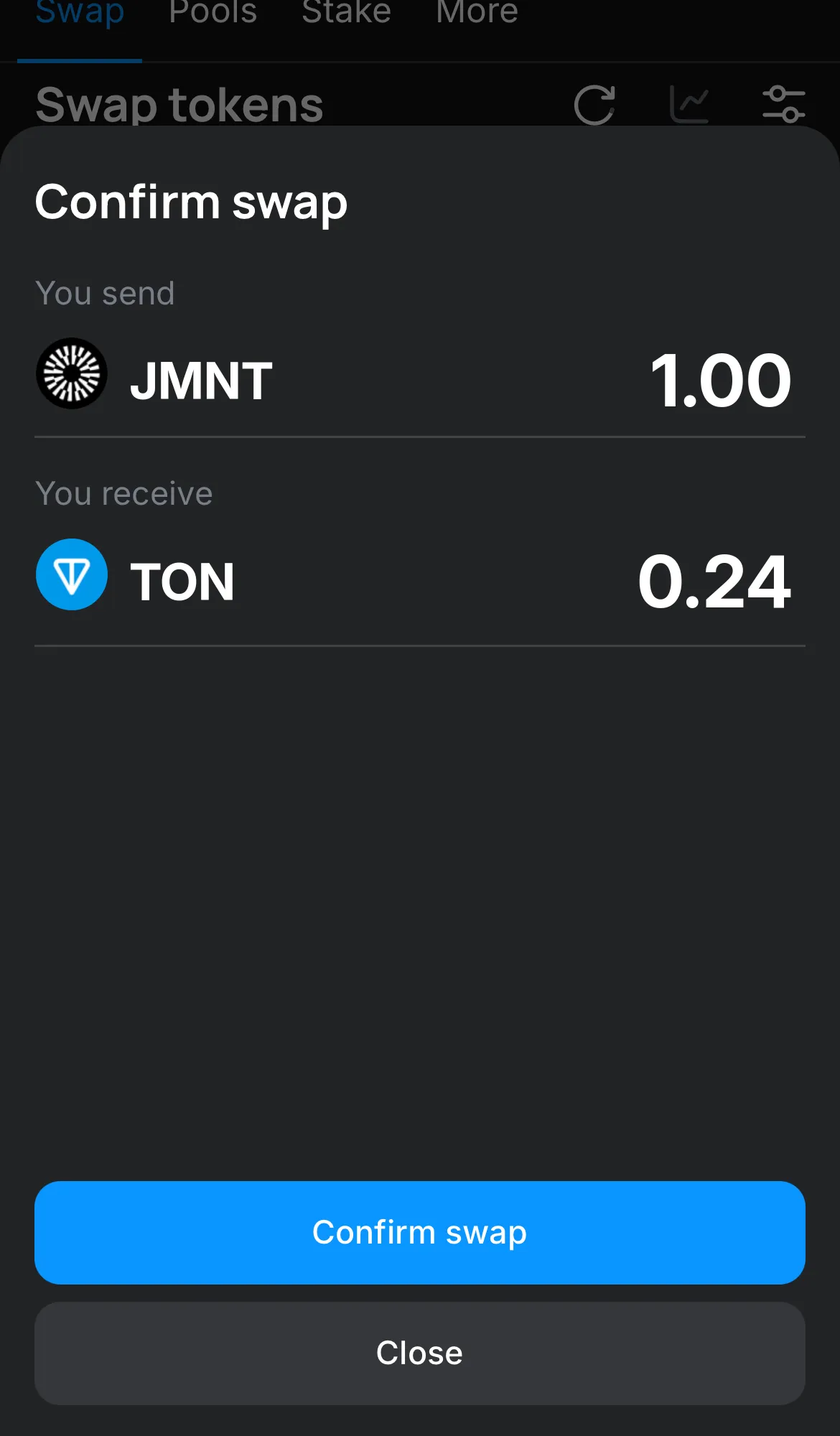
Task: Go to the Swap tab
Action: [x=80, y=13]
